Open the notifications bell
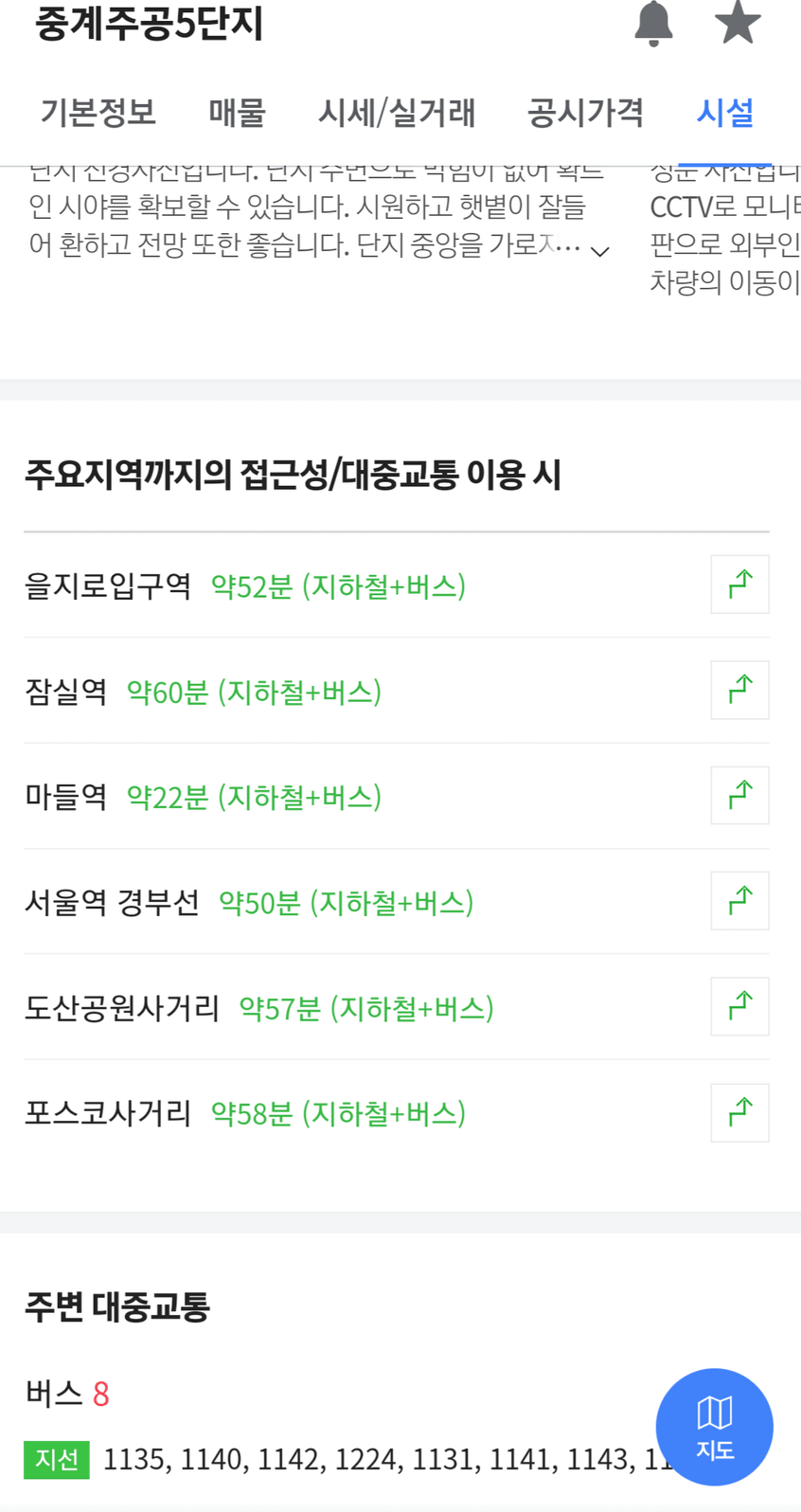801x1512 pixels. [x=653, y=23]
